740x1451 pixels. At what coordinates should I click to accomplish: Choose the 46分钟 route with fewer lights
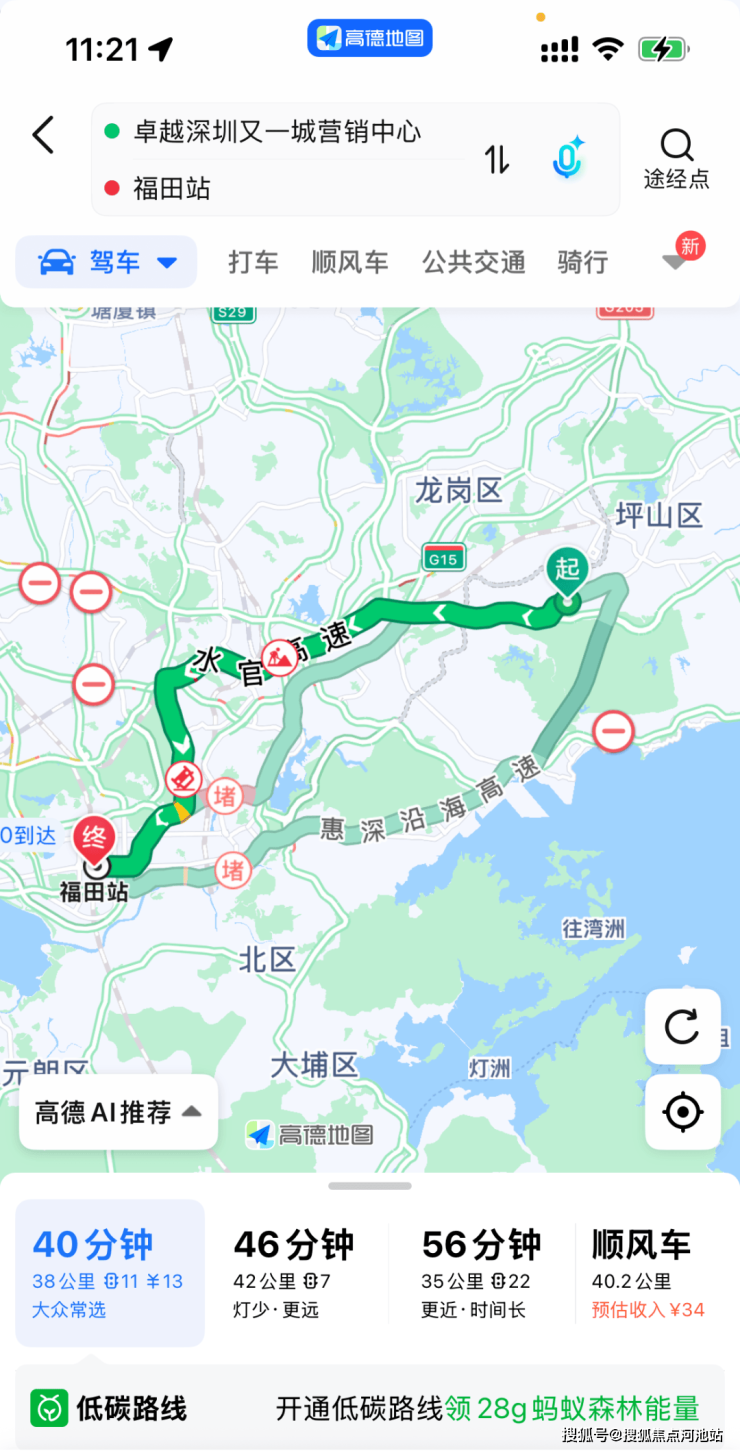(294, 1272)
